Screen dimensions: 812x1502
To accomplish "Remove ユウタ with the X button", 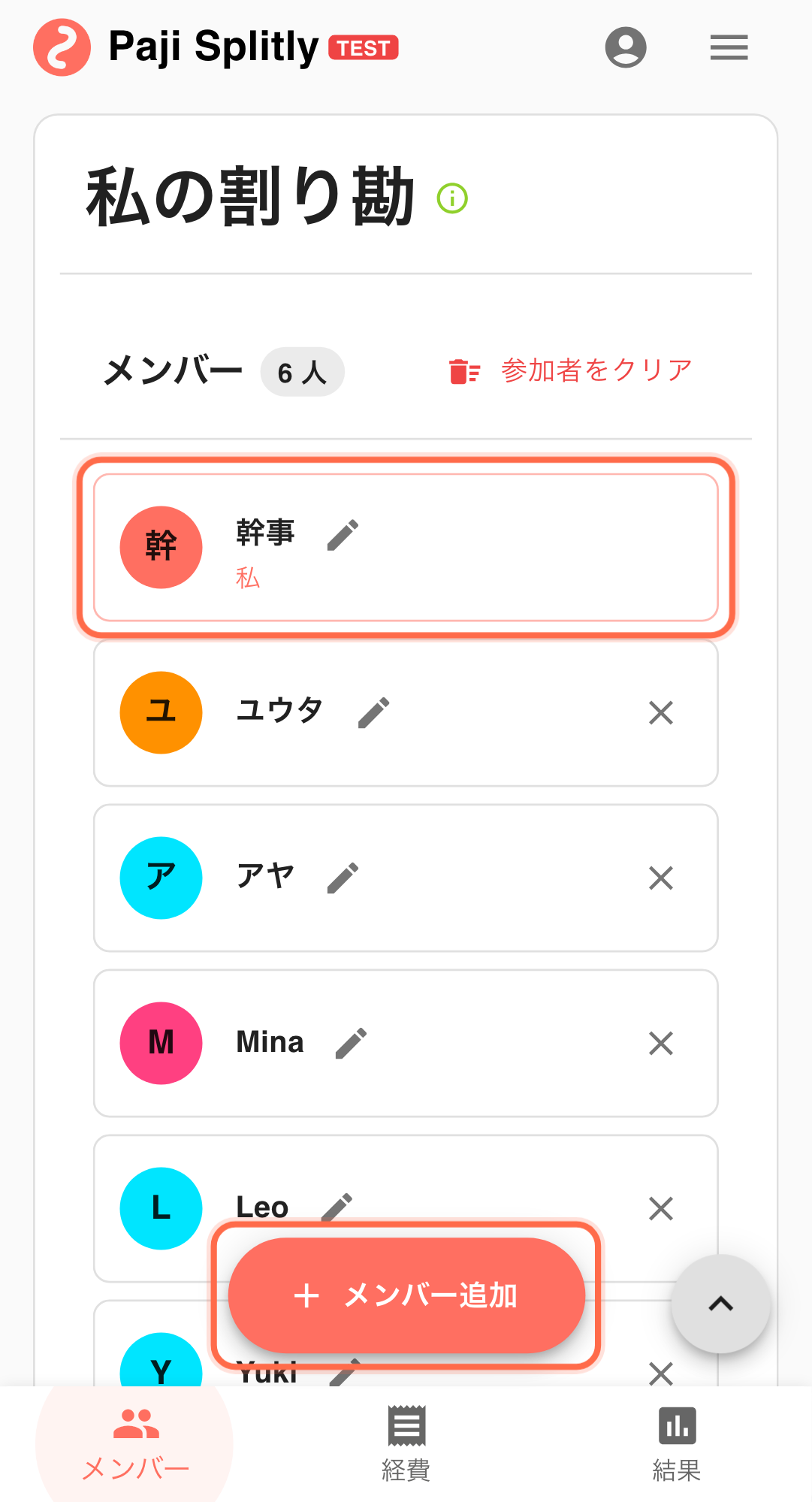I will tap(660, 712).
